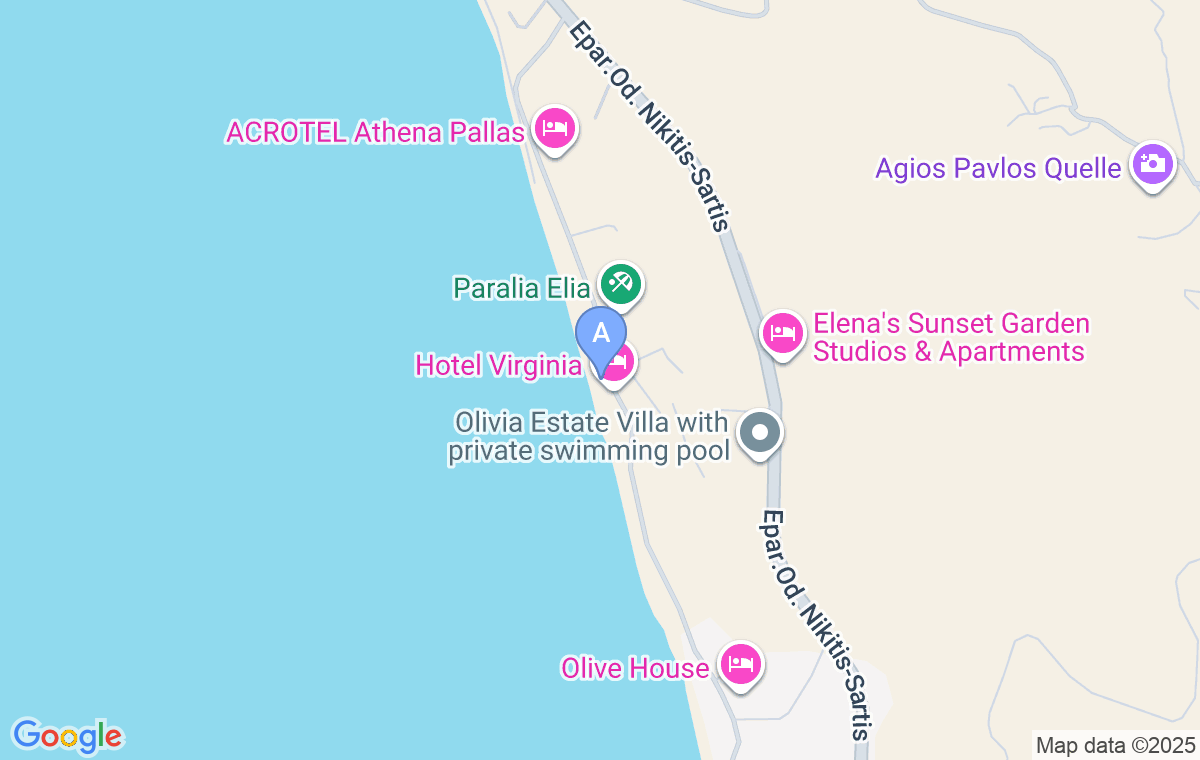This screenshot has width=1200, height=760.
Task: Tap the Olive House hotel pin
Action: tap(740, 664)
